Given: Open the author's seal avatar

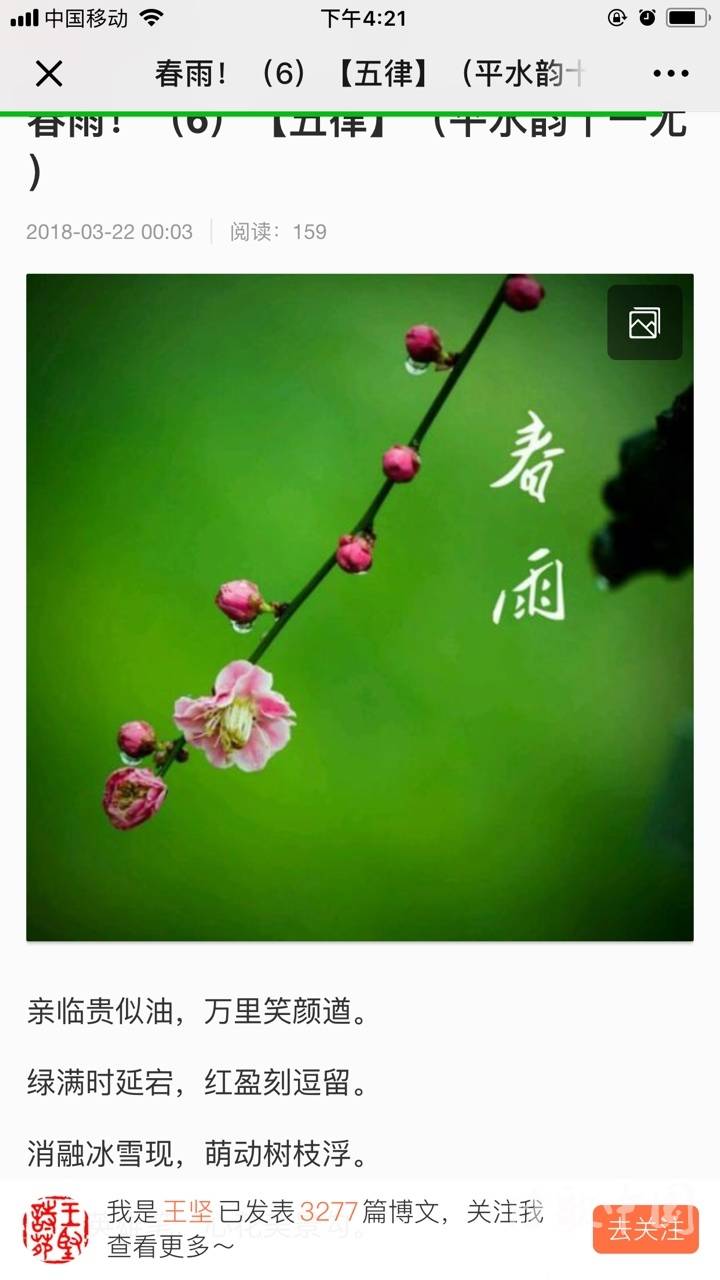Looking at the screenshot, I should (x=56, y=1229).
